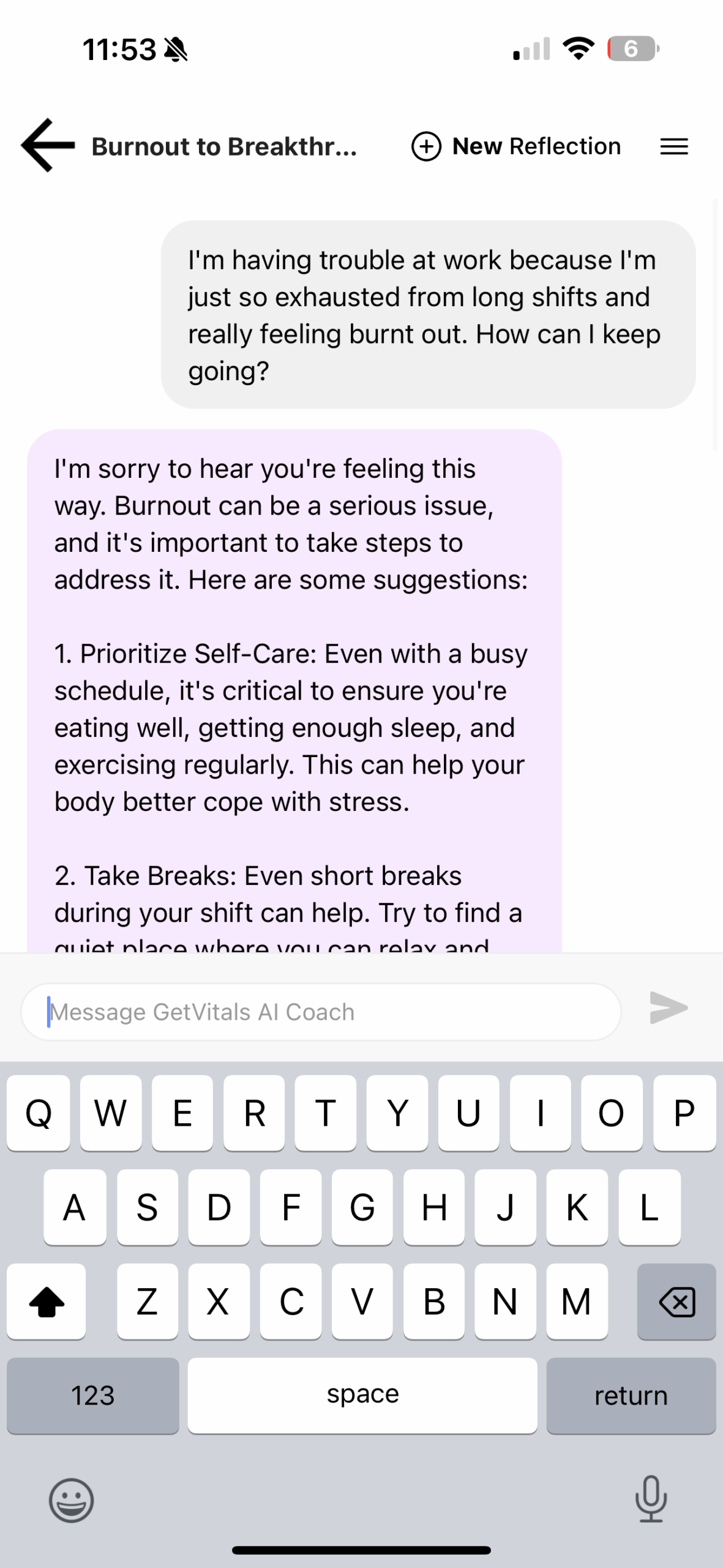Open the hamburger menu
Image resolution: width=723 pixels, height=1568 pixels.
674,146
